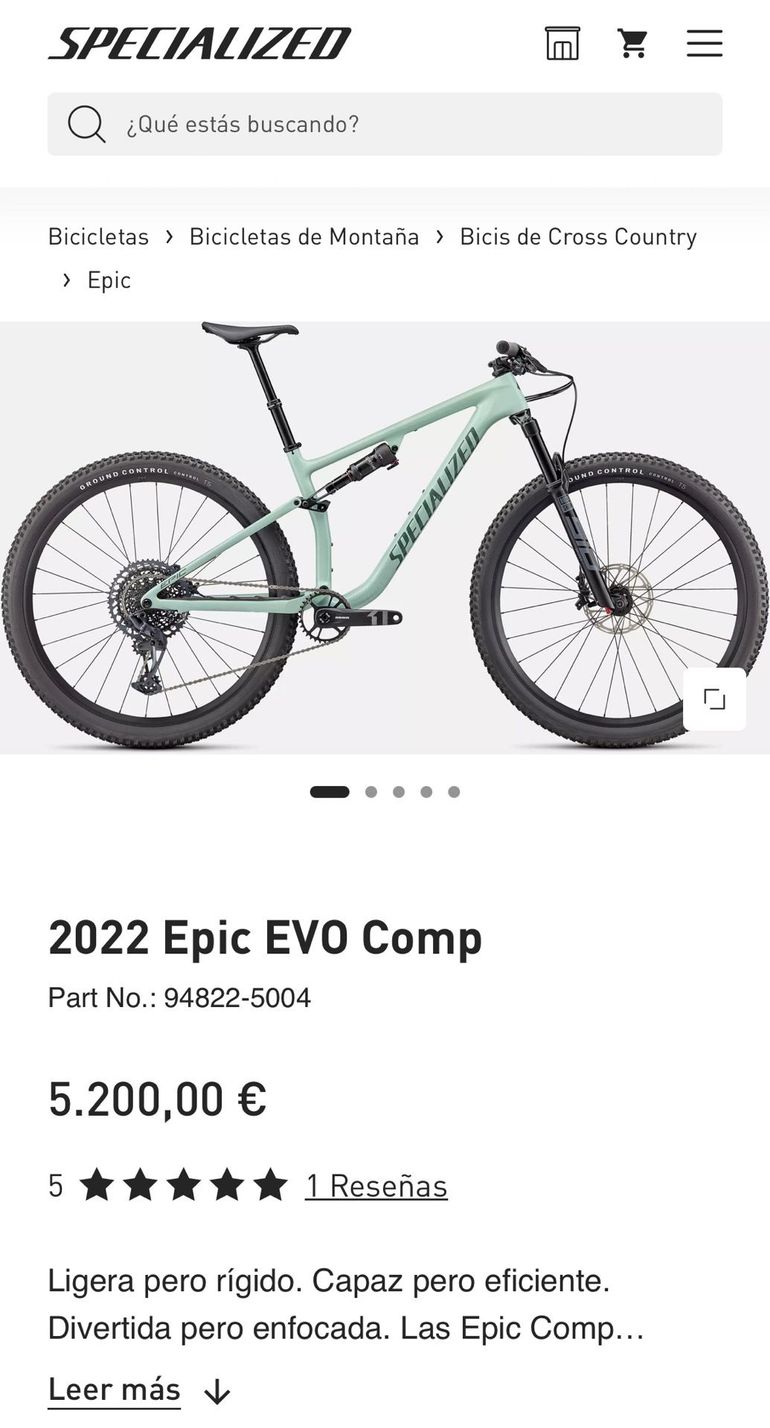The height and width of the screenshot is (1428, 770).
Task: Go to the Bicicletas breadcrumb
Action: point(98,237)
